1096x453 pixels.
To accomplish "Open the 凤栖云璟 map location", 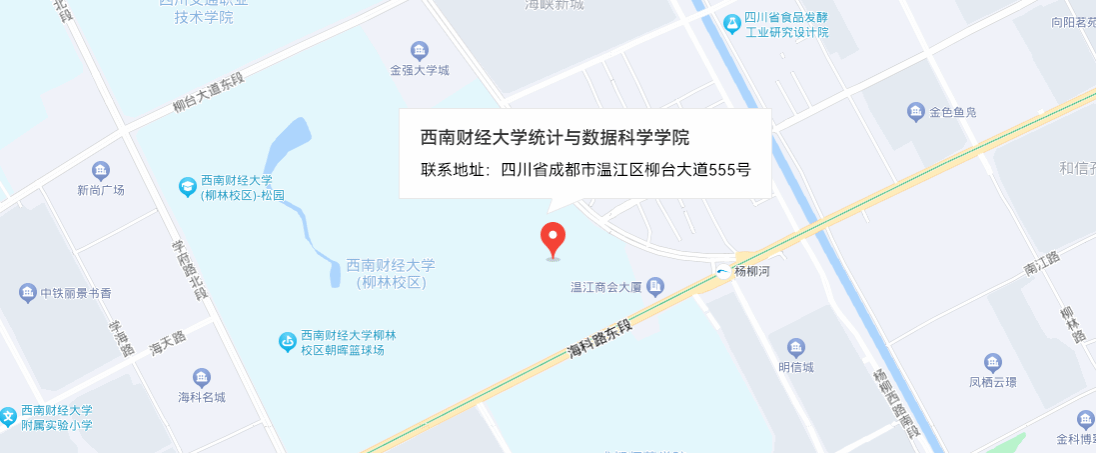I will click(x=992, y=362).
